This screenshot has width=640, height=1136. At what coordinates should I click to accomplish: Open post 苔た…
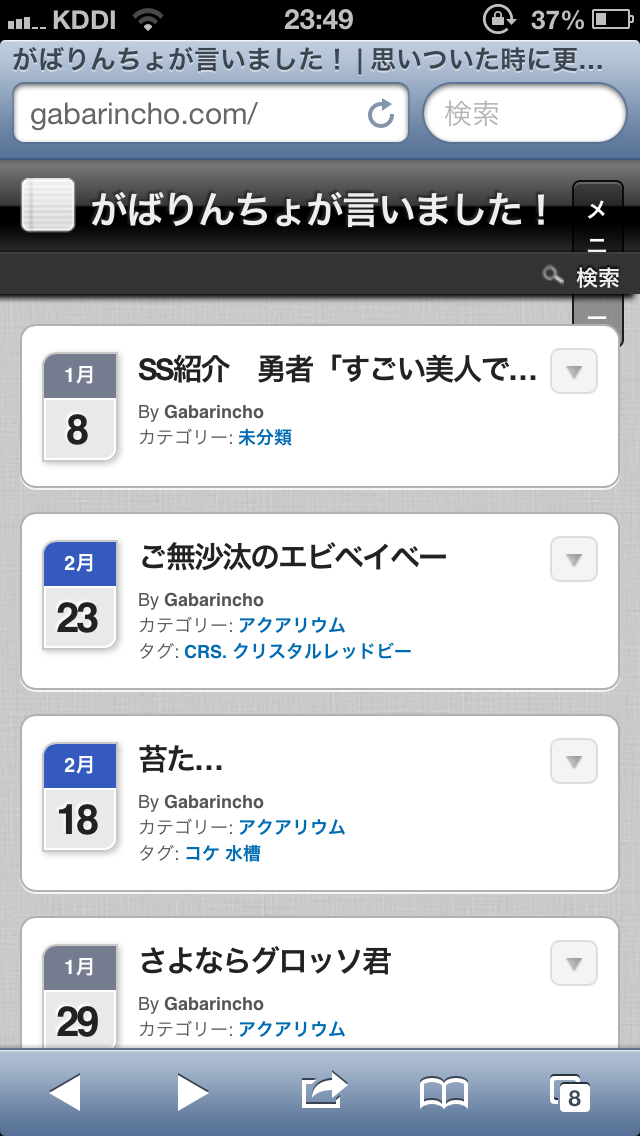pyautogui.click(x=180, y=761)
